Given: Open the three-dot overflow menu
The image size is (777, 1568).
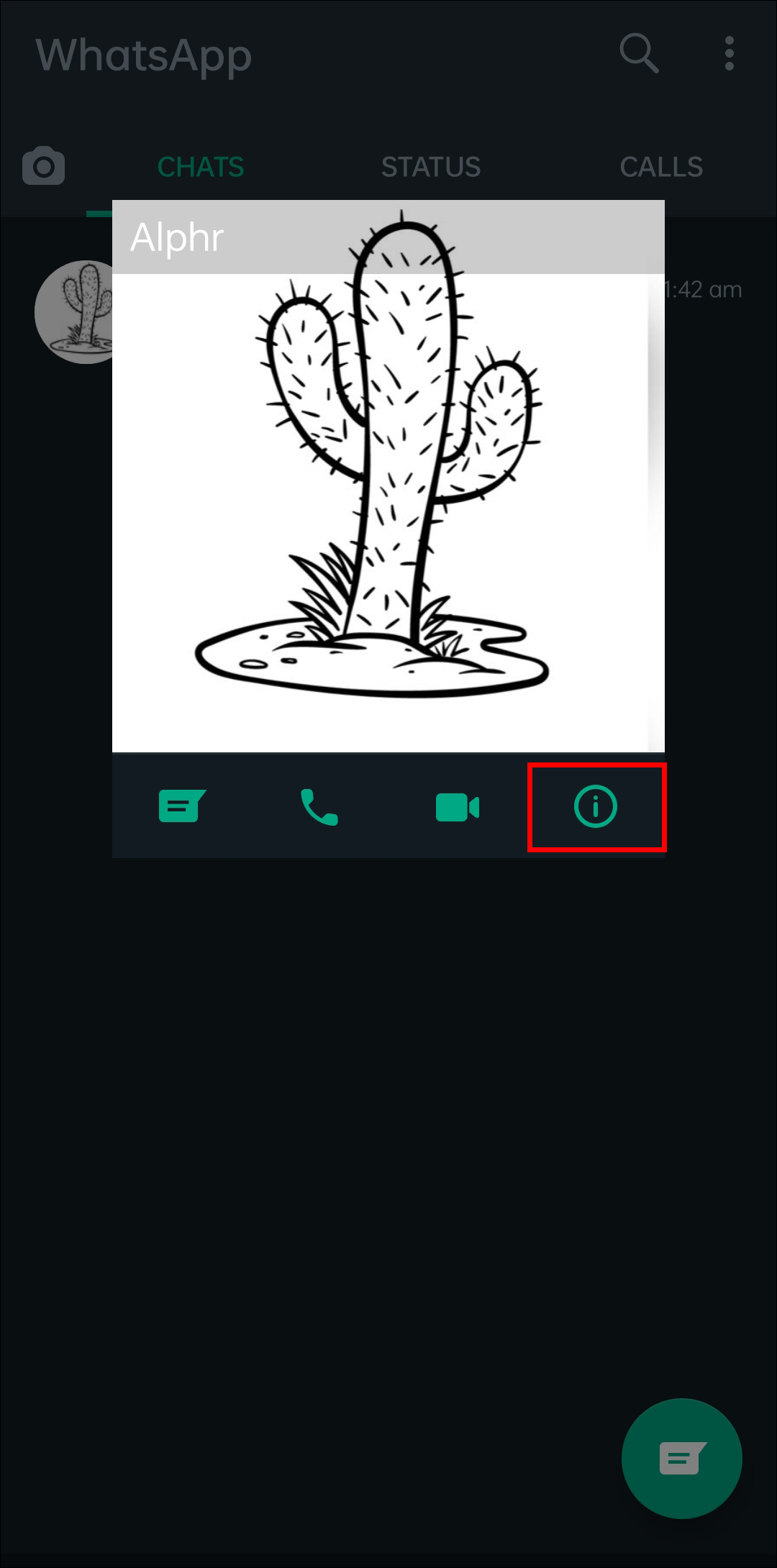Looking at the screenshot, I should click(730, 53).
